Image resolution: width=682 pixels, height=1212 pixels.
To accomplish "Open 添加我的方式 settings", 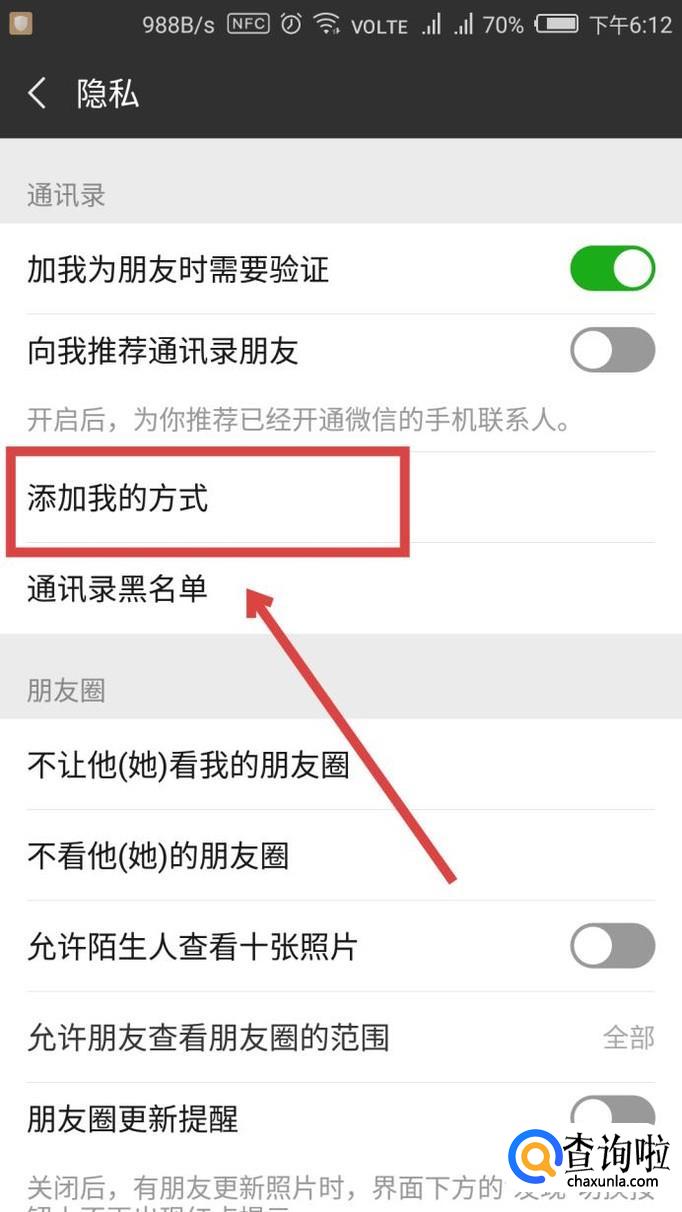I will click(x=341, y=497).
